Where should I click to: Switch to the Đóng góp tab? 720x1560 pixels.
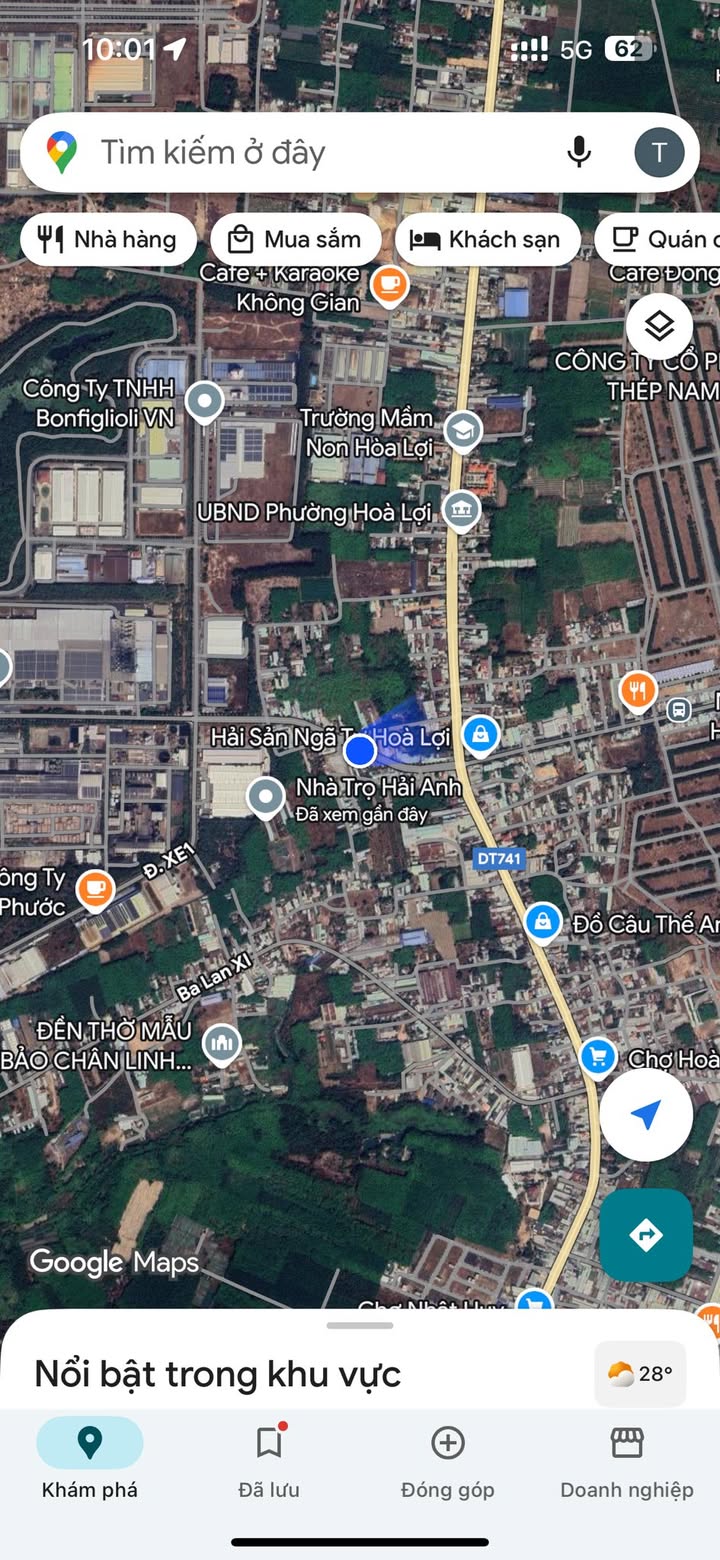(447, 1460)
